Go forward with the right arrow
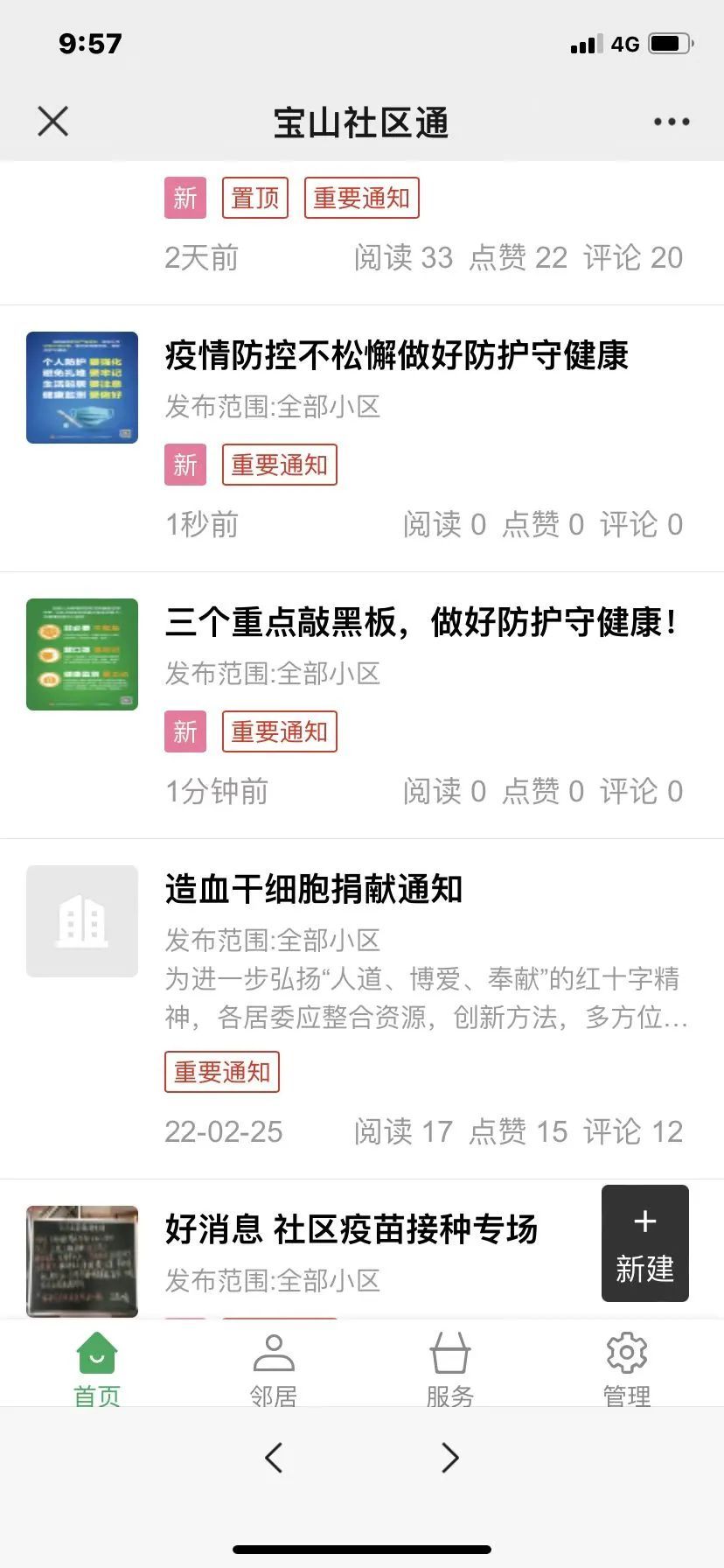The height and width of the screenshot is (1568, 724). (x=449, y=1458)
